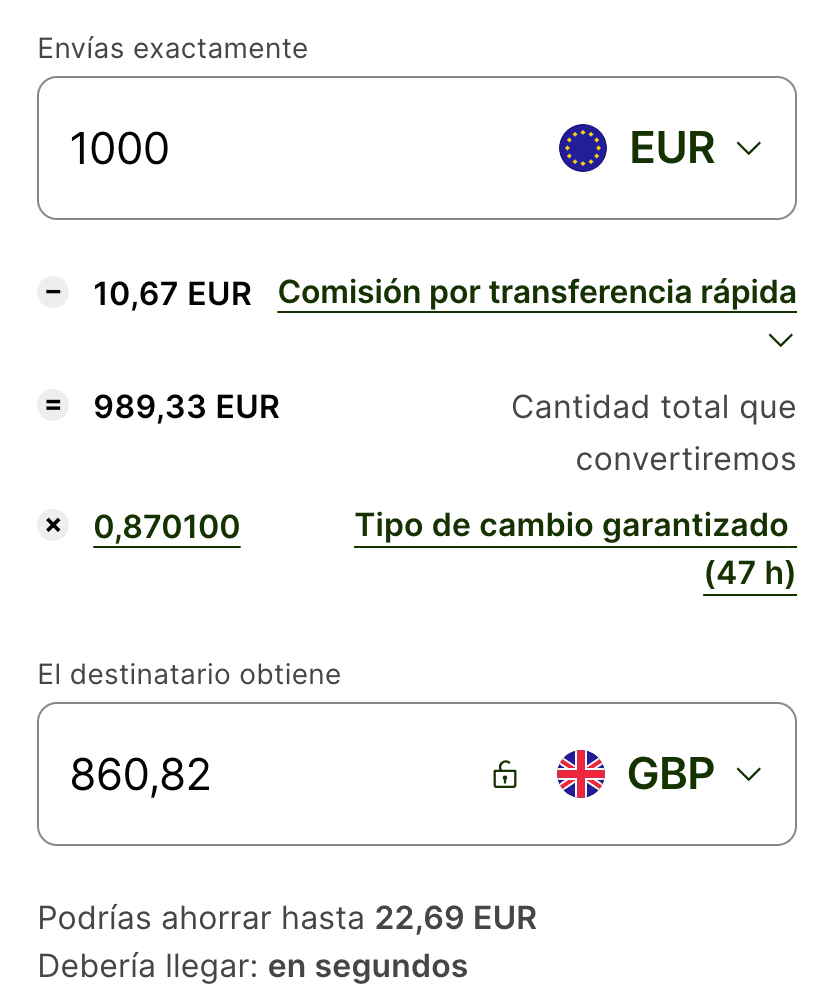Image resolution: width=840 pixels, height=1006 pixels.
Task: Tap the padlock icon beside 860,82
Action: coord(506,774)
